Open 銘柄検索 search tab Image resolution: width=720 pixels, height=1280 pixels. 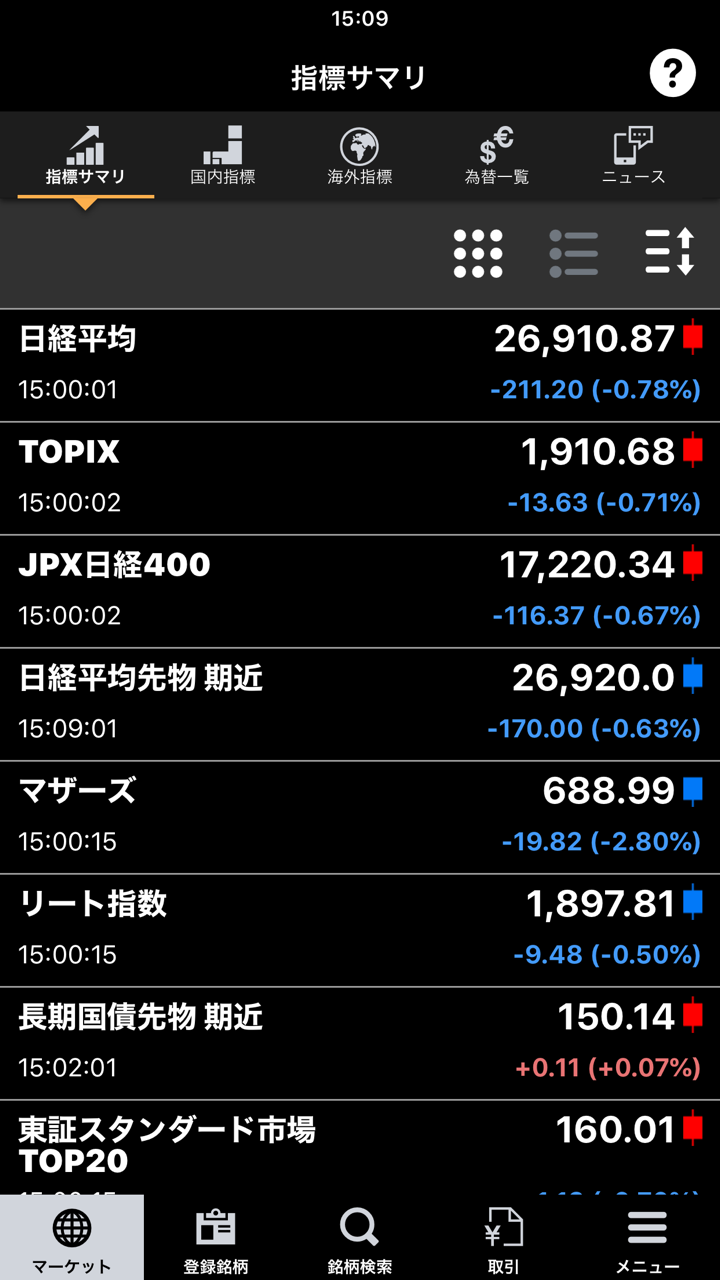(x=360, y=1238)
